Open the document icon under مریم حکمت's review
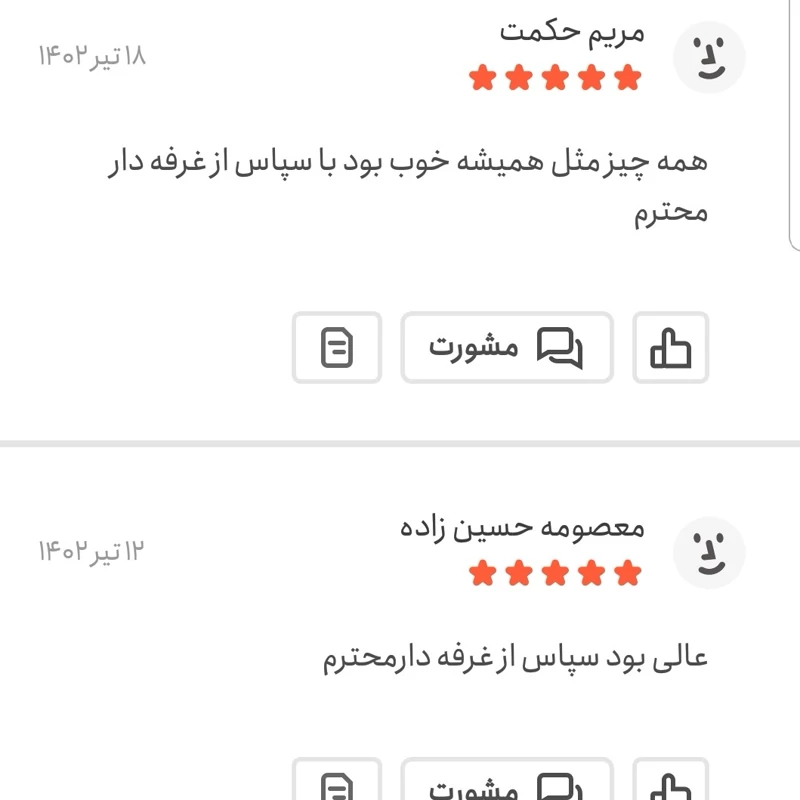 (337, 348)
